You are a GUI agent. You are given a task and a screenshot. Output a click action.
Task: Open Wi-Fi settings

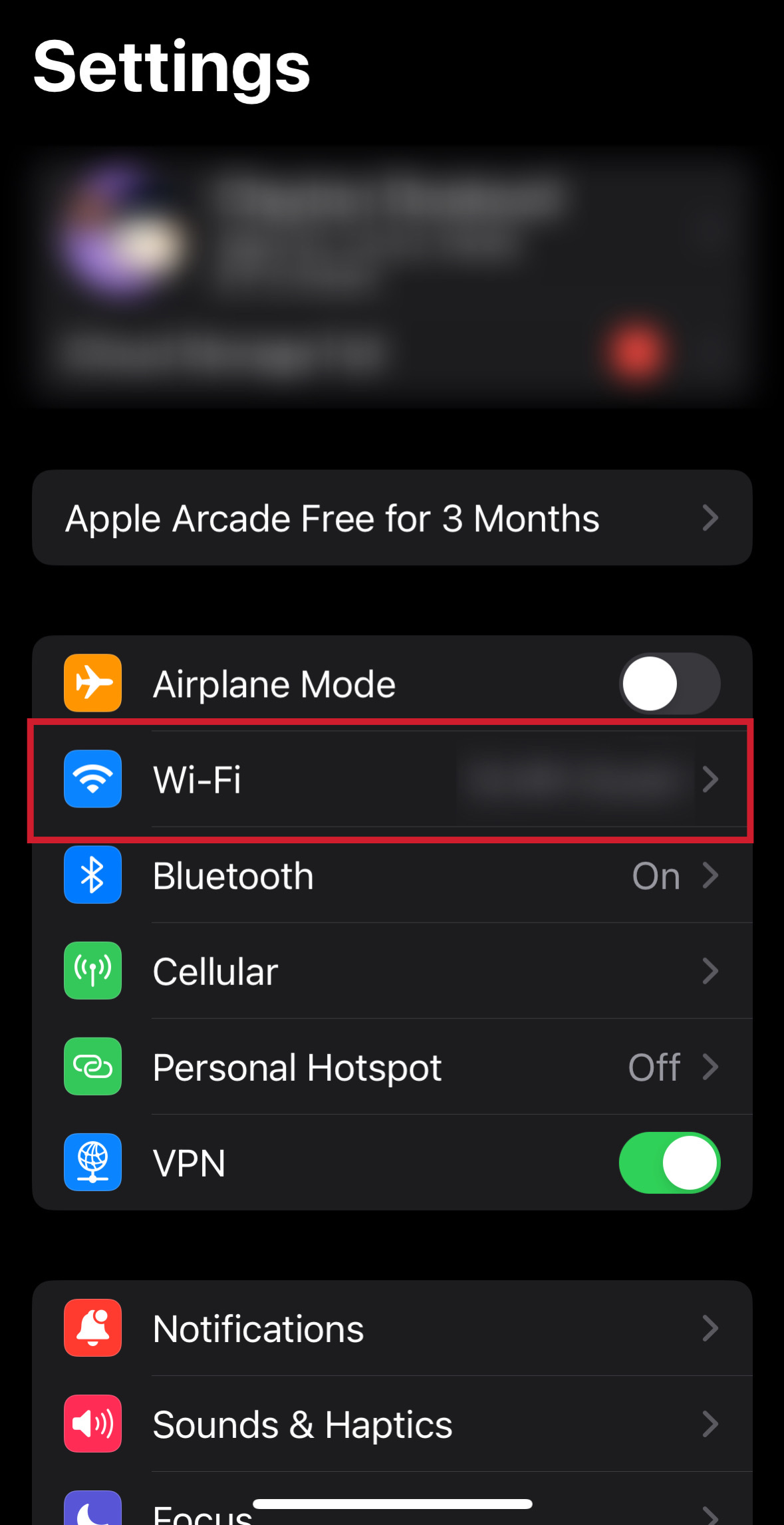tap(392, 779)
